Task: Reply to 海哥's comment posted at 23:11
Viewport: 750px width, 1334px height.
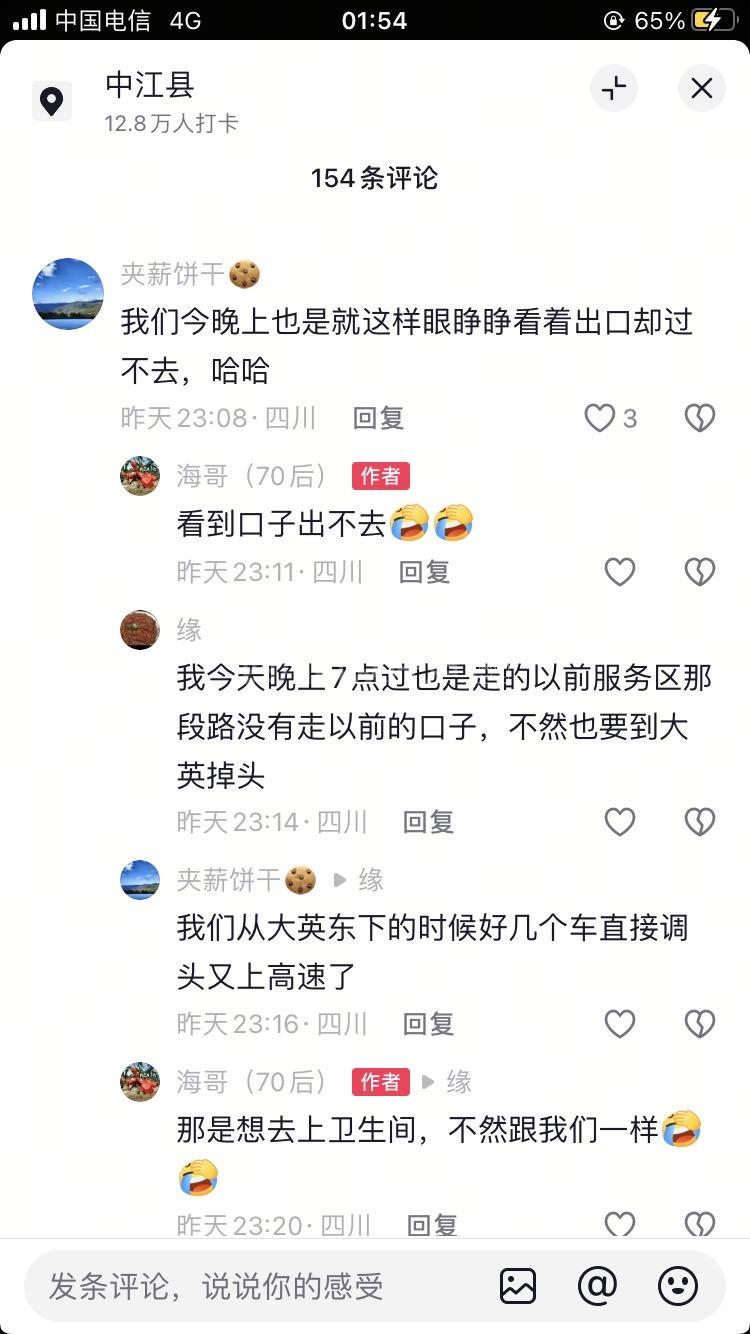Action: pos(424,572)
